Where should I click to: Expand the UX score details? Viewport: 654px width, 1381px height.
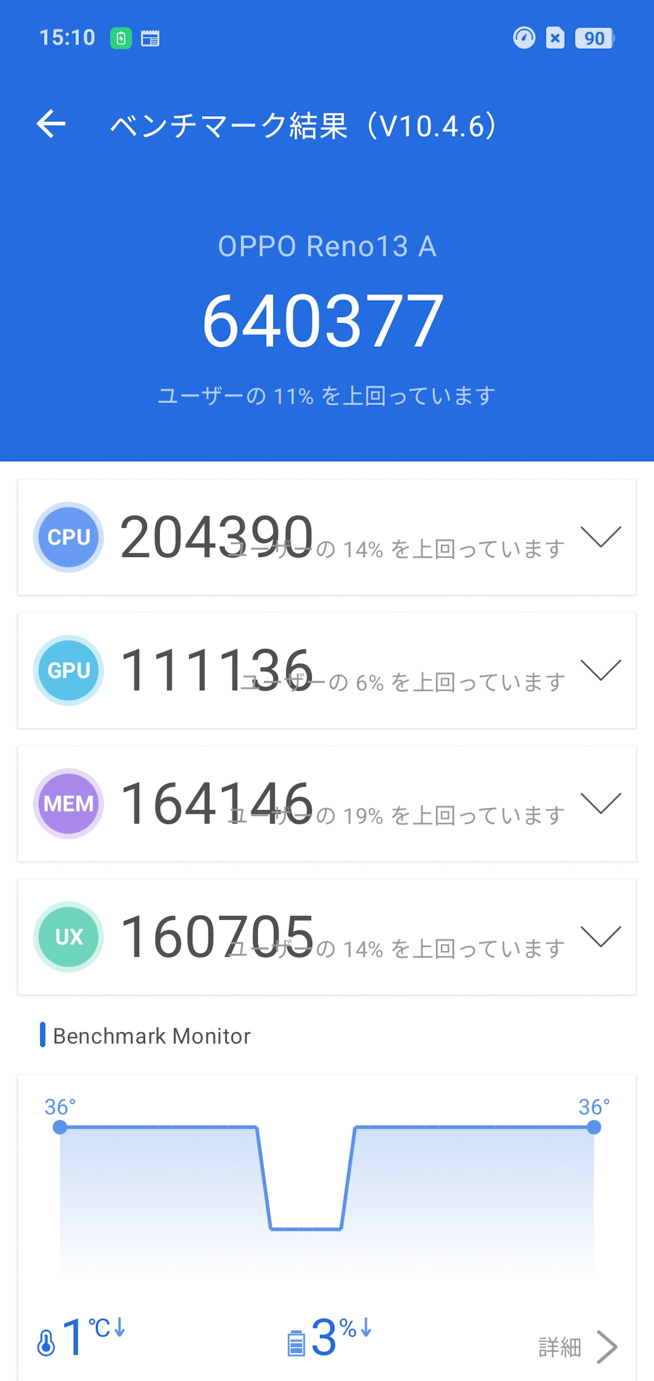[x=600, y=937]
